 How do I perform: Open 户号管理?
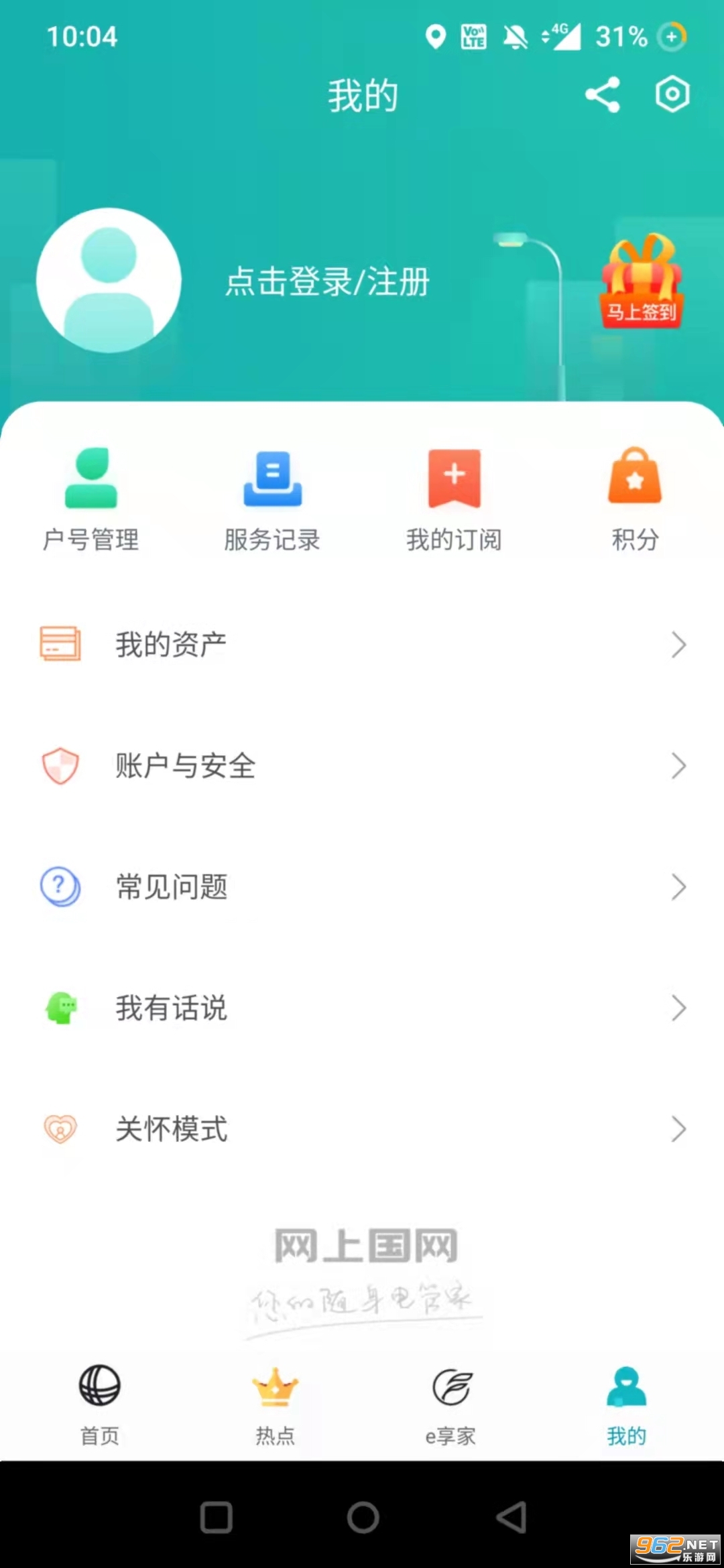[91, 499]
